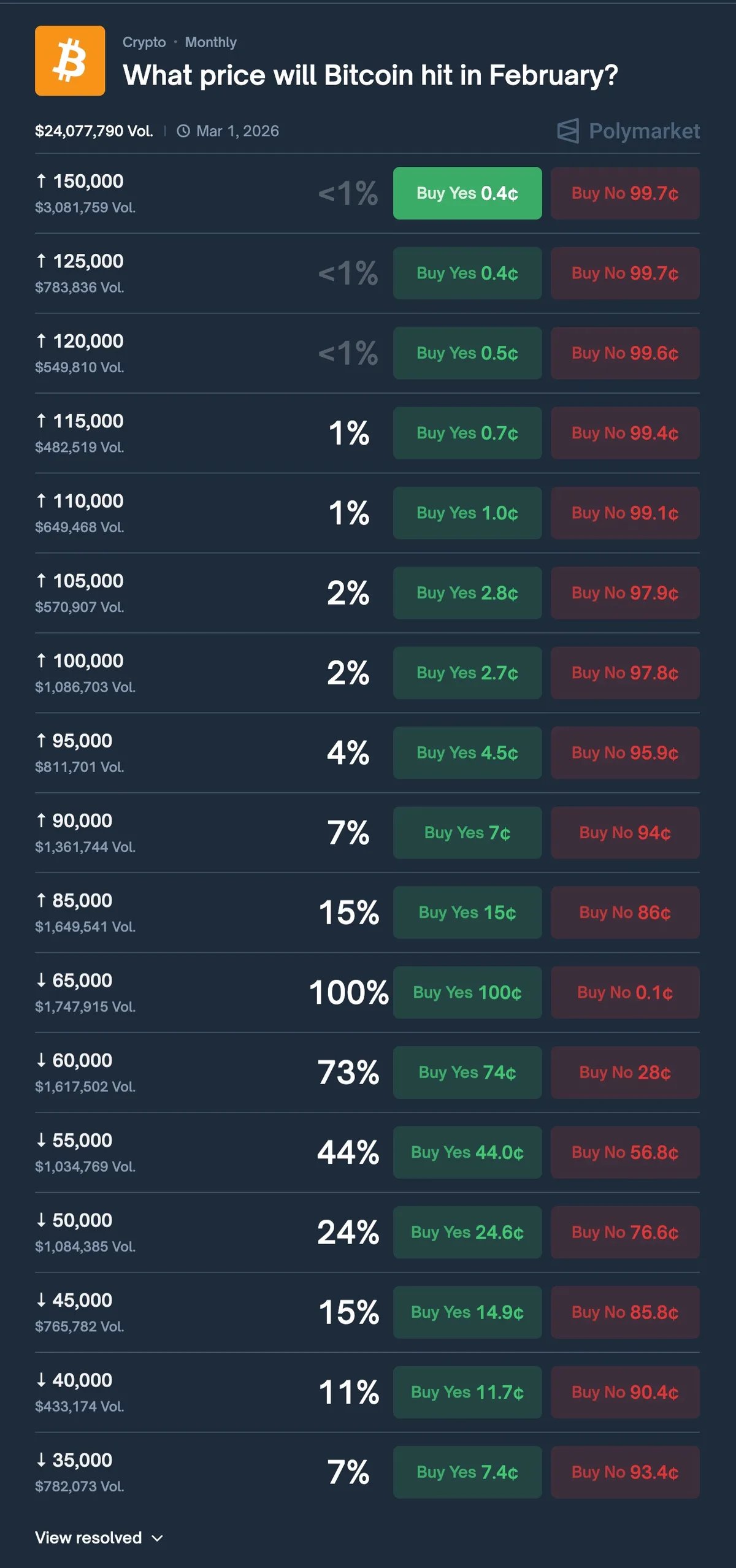Open the Monthly tag link
The width and height of the screenshot is (736, 1568).
click(210, 42)
